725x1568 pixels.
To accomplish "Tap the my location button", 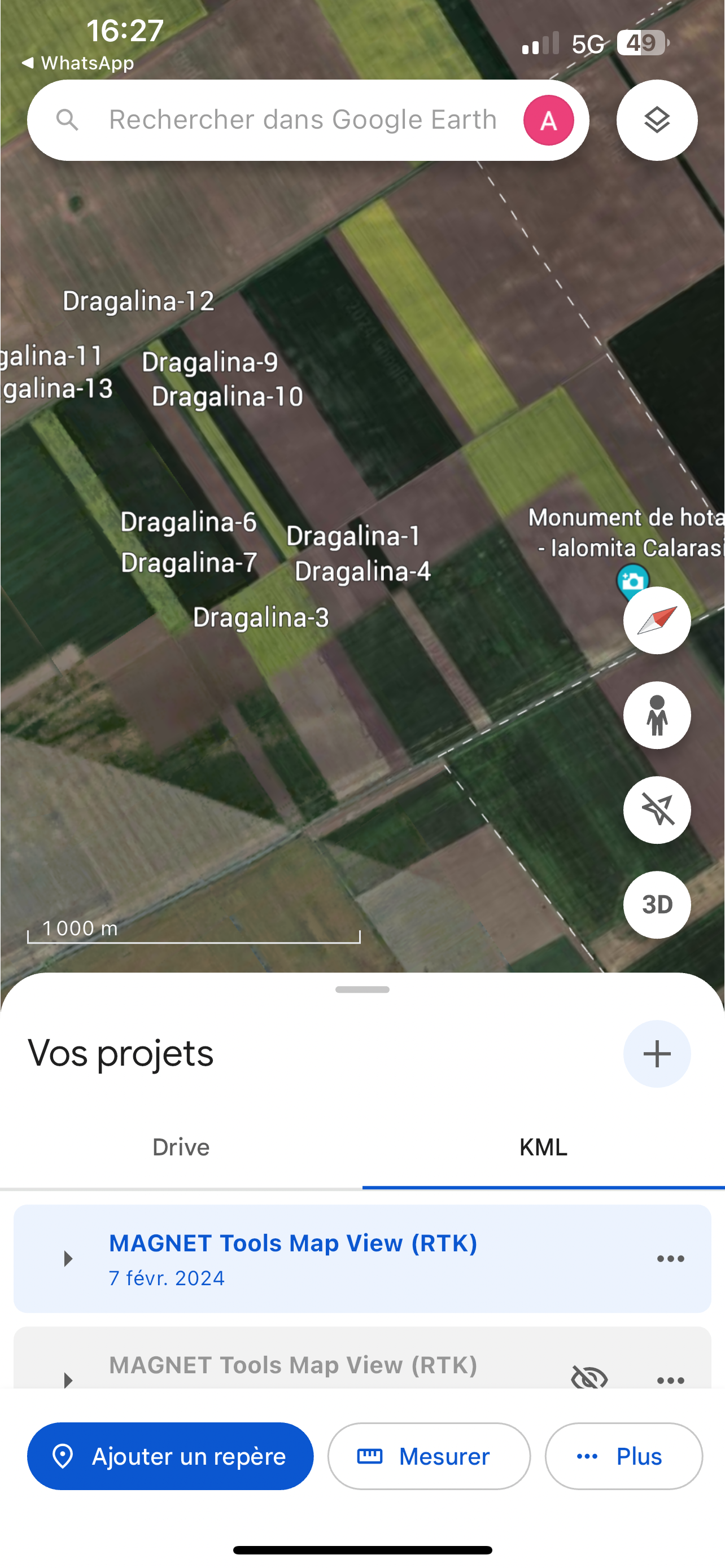I will click(x=656, y=809).
